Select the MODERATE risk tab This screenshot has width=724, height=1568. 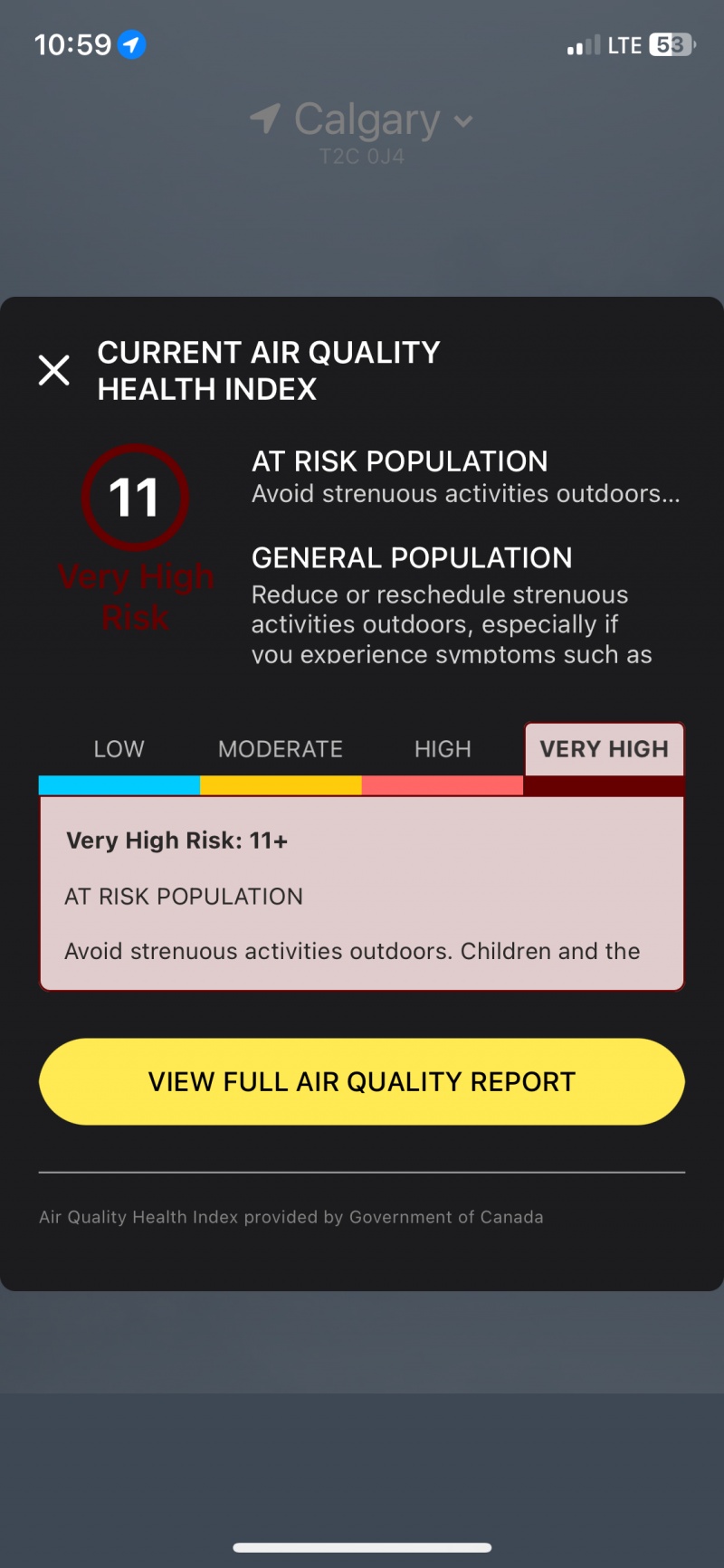coord(281,749)
